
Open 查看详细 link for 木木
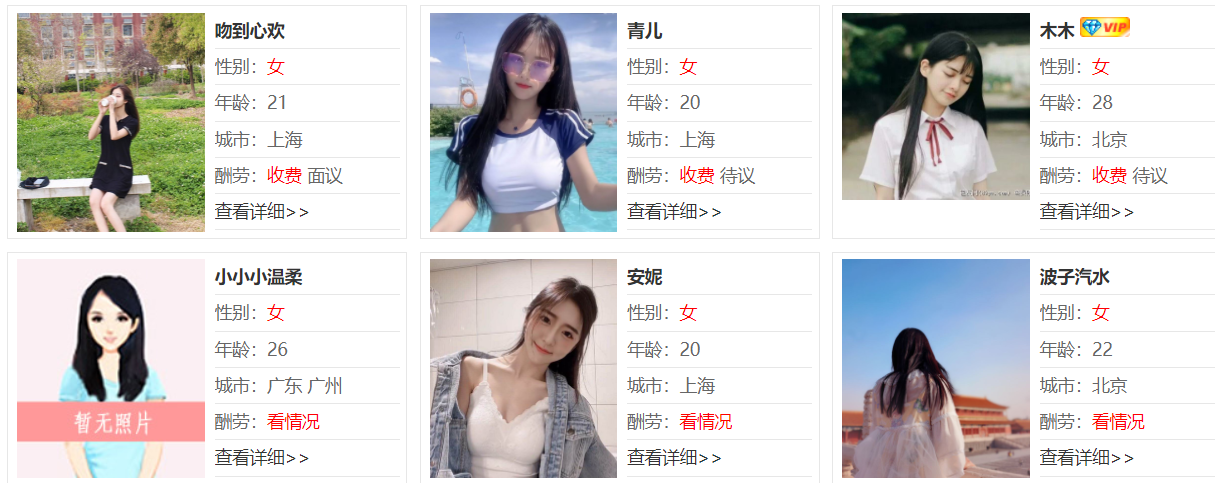(x=1086, y=212)
